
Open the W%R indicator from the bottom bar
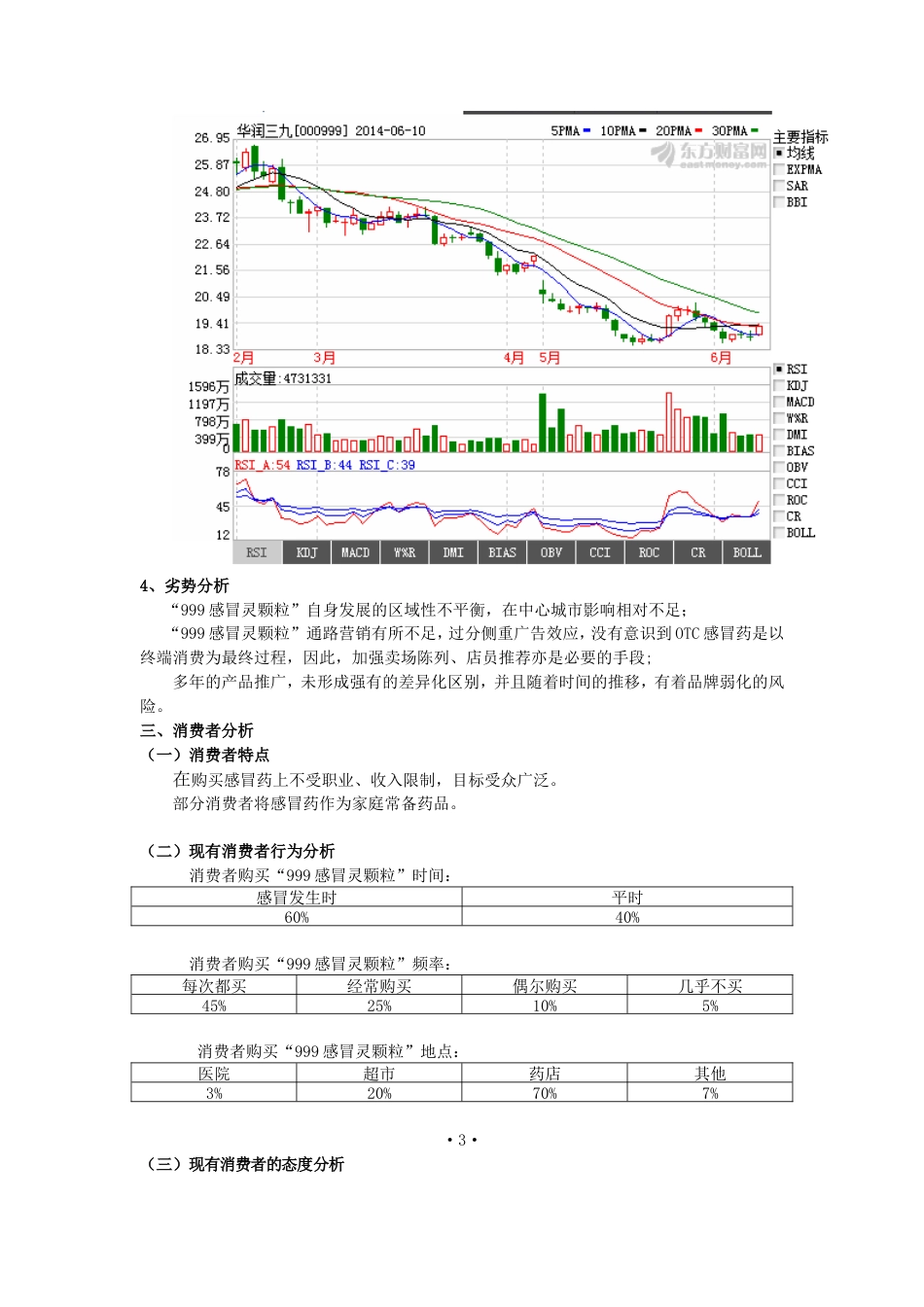click(x=404, y=552)
